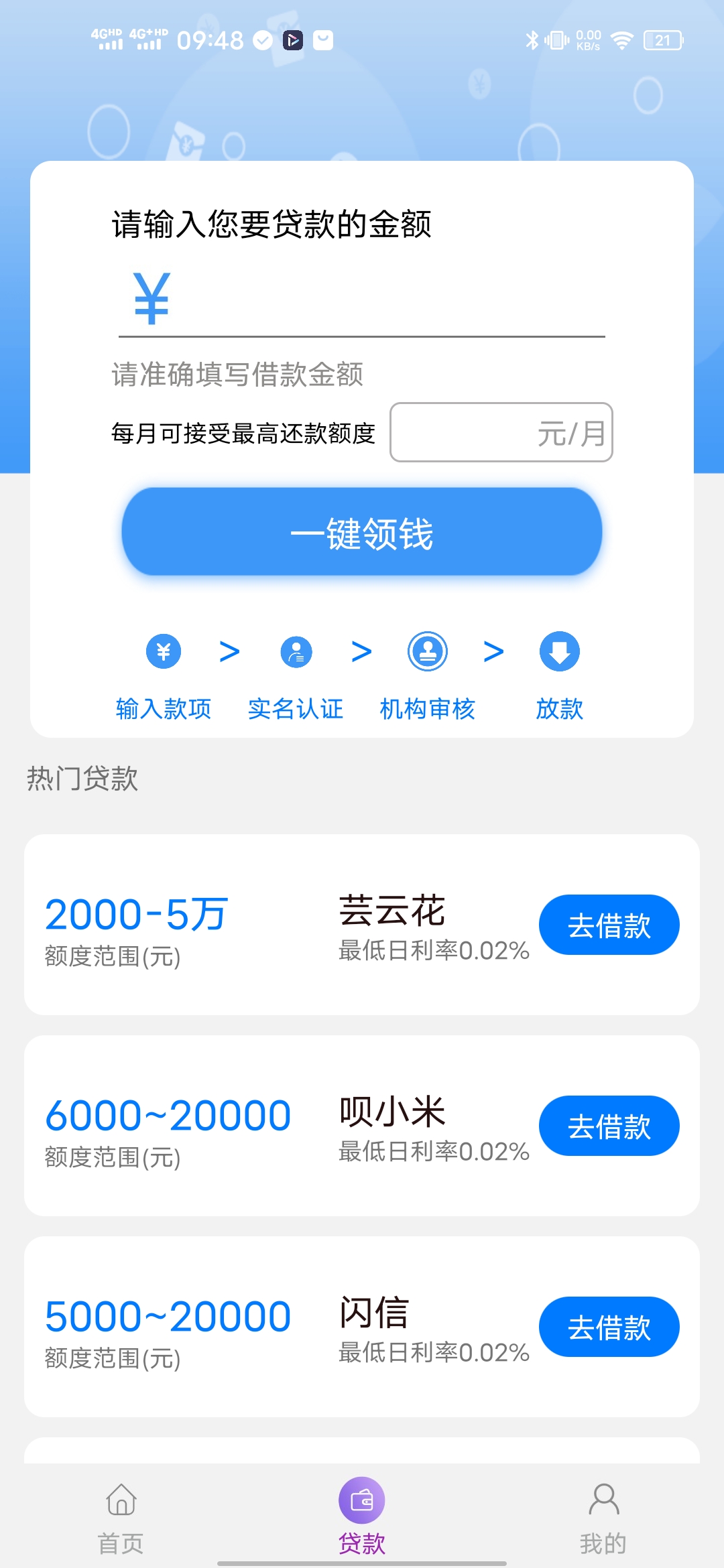Open the 呗小米 loan card
The image size is (724, 1568).
click(x=268, y=1126)
